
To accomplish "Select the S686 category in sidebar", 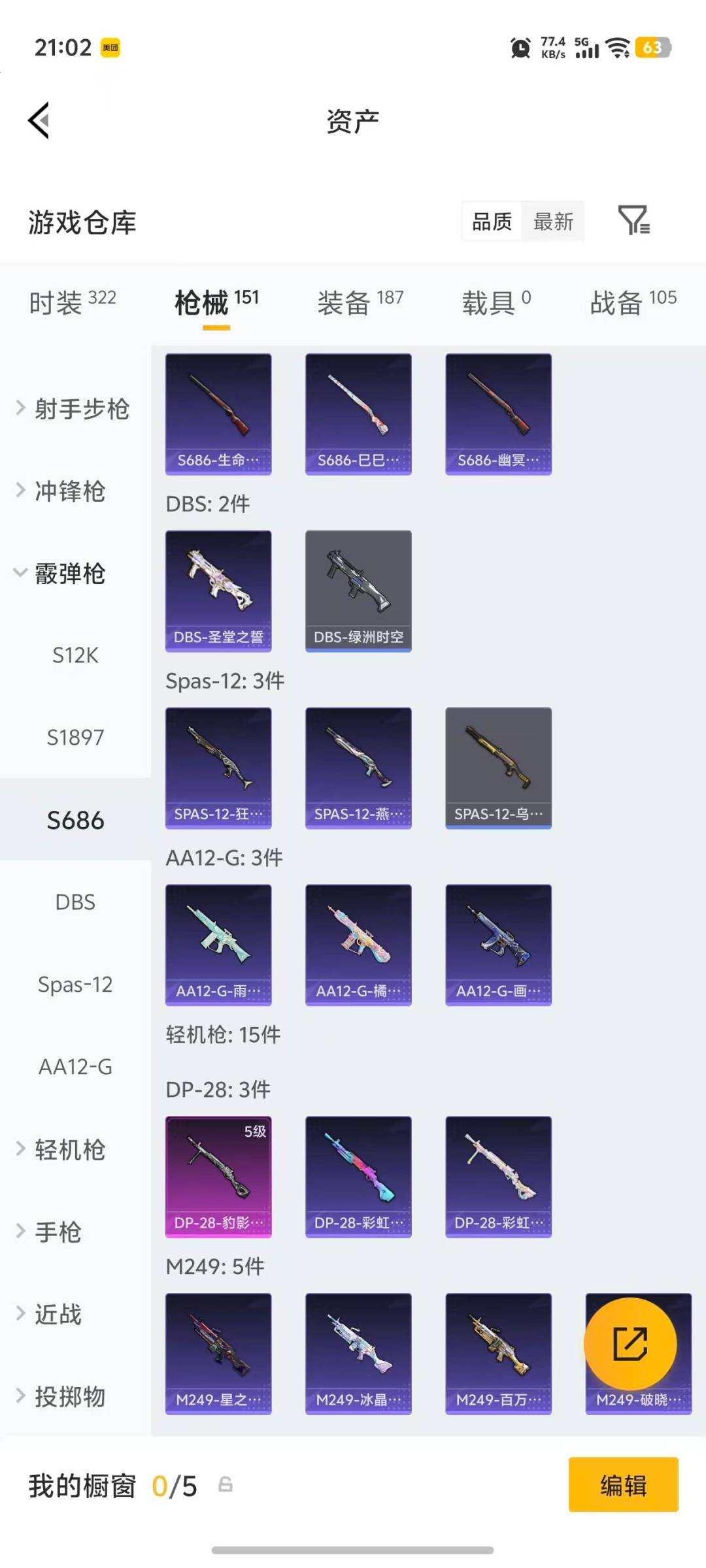I will [x=74, y=820].
